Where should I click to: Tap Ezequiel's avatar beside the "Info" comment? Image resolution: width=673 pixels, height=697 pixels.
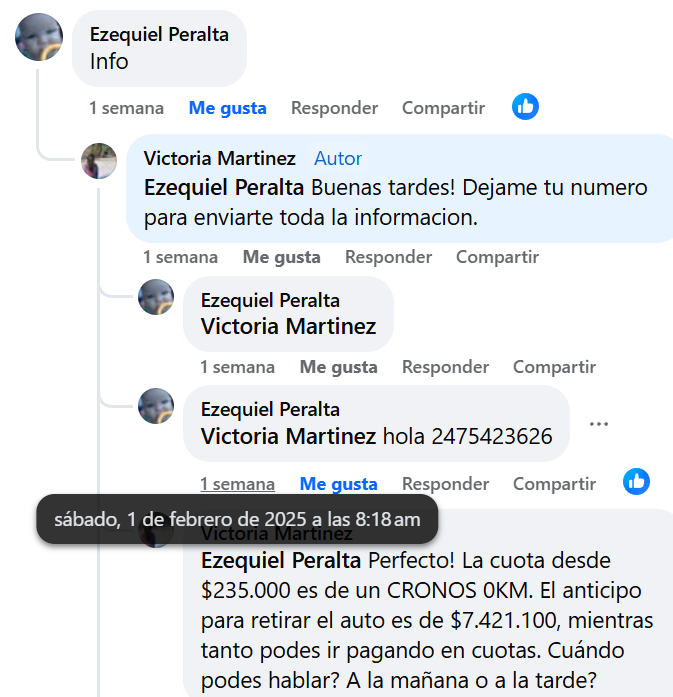pyautogui.click(x=39, y=37)
